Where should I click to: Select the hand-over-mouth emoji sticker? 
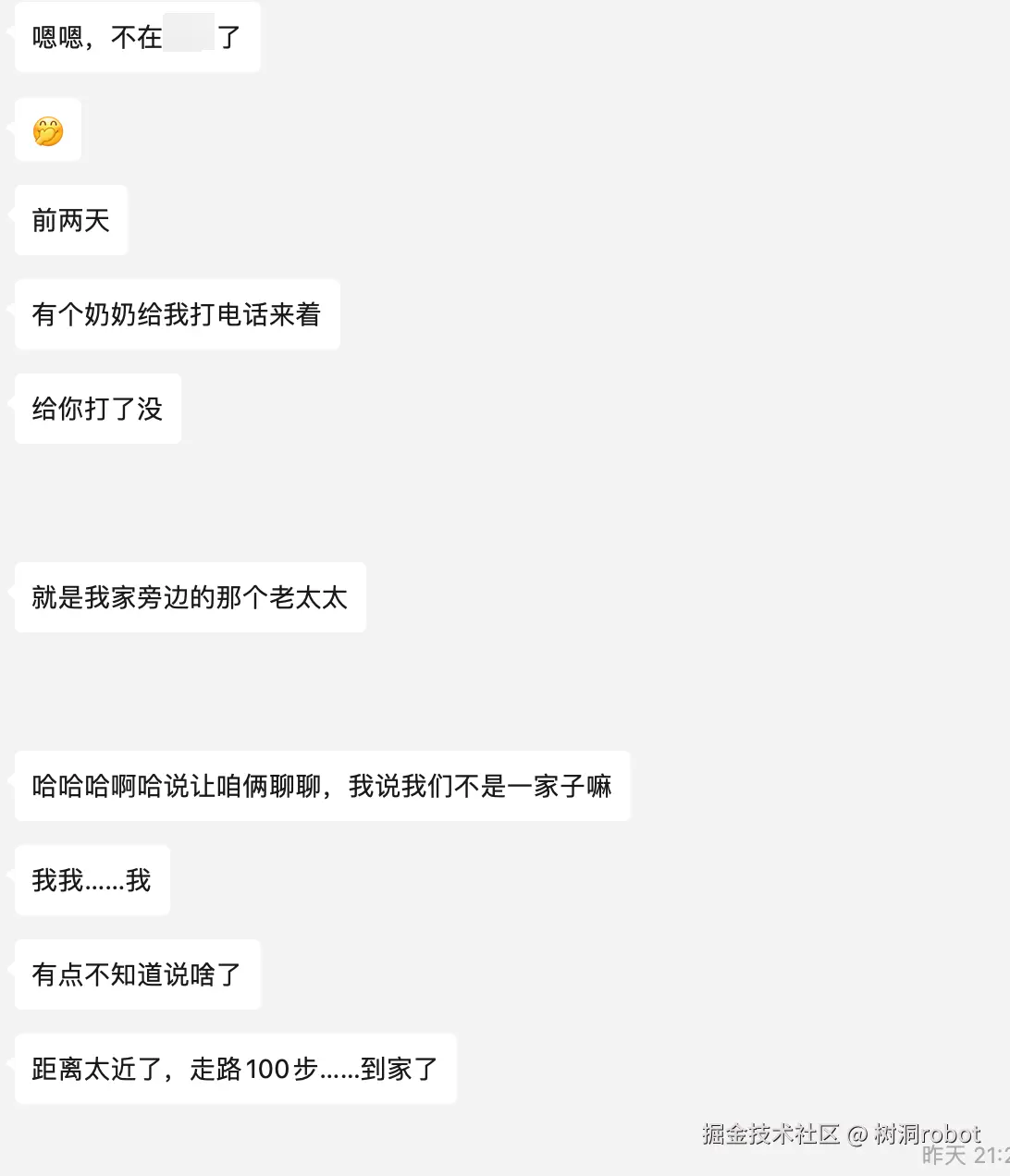coord(47,129)
